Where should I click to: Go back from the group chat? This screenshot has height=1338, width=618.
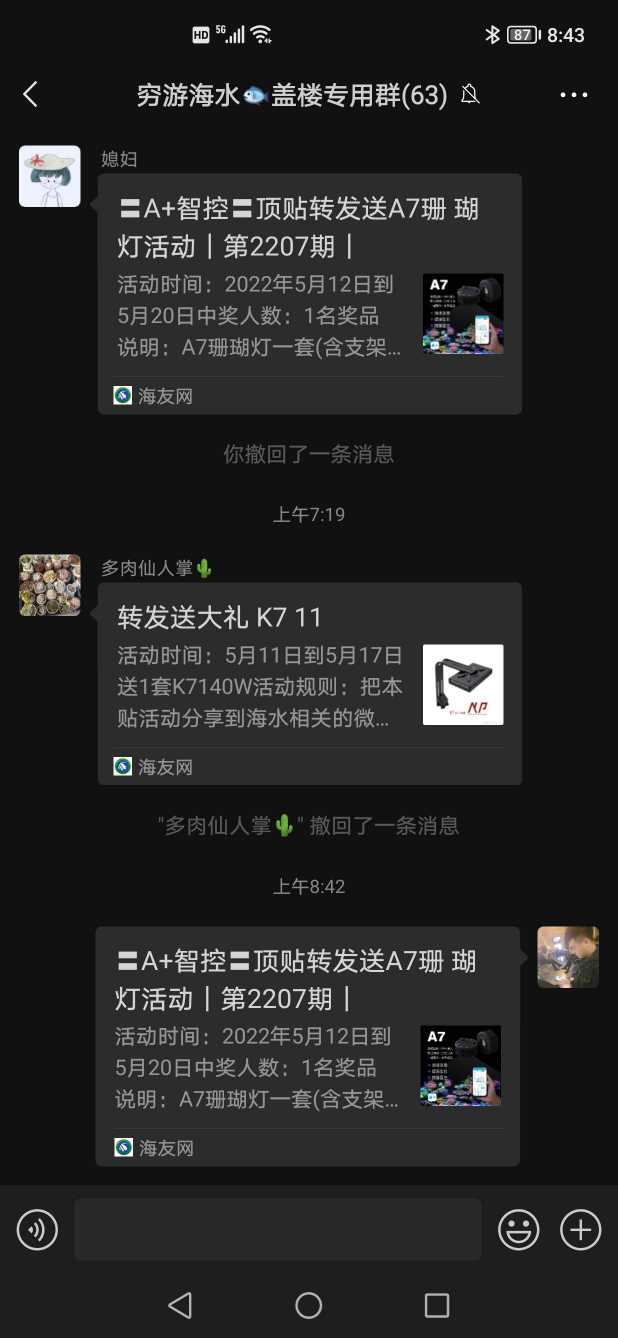pyautogui.click(x=30, y=95)
